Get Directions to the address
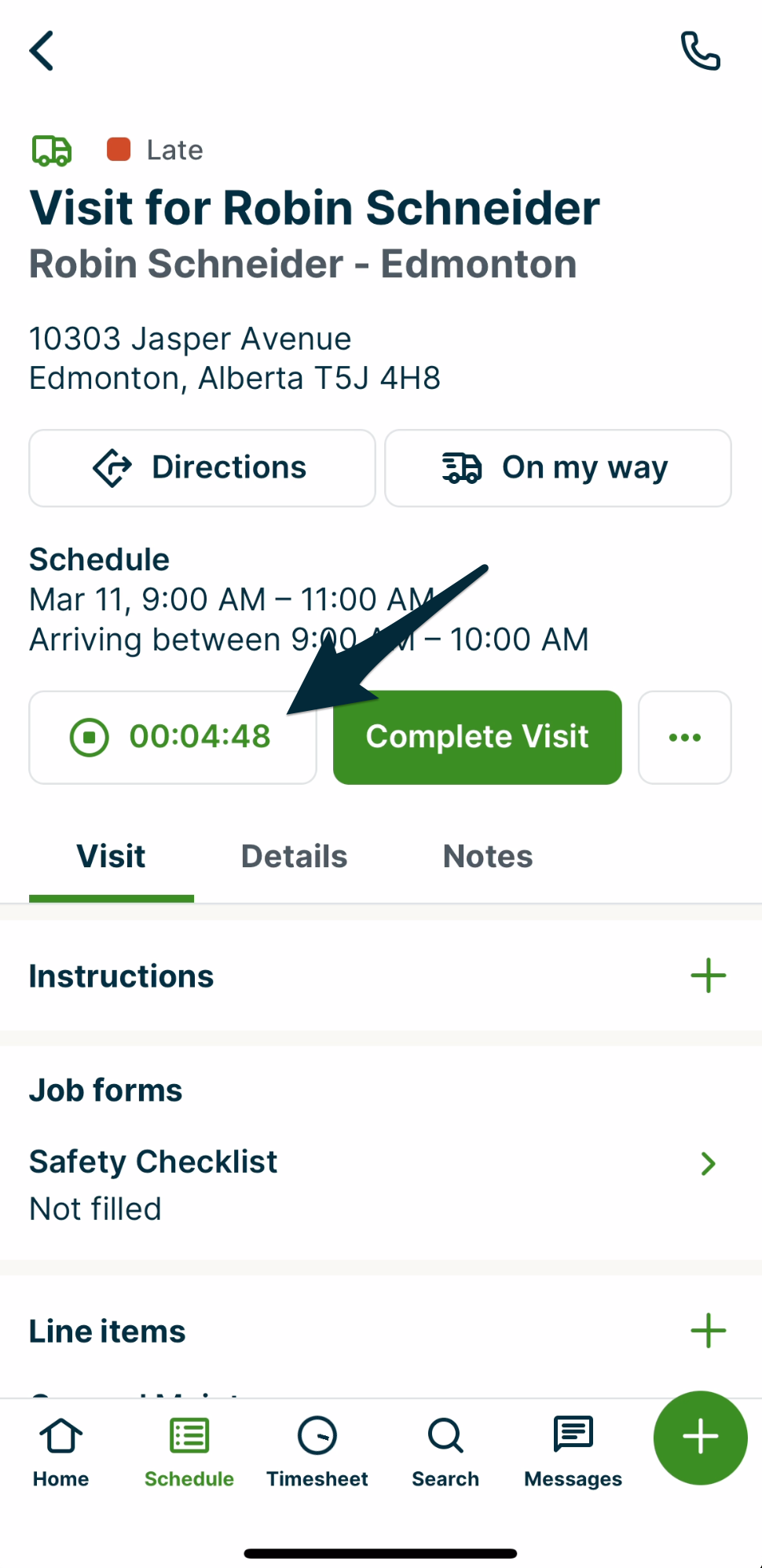This screenshot has width=762, height=1568. 201,467
